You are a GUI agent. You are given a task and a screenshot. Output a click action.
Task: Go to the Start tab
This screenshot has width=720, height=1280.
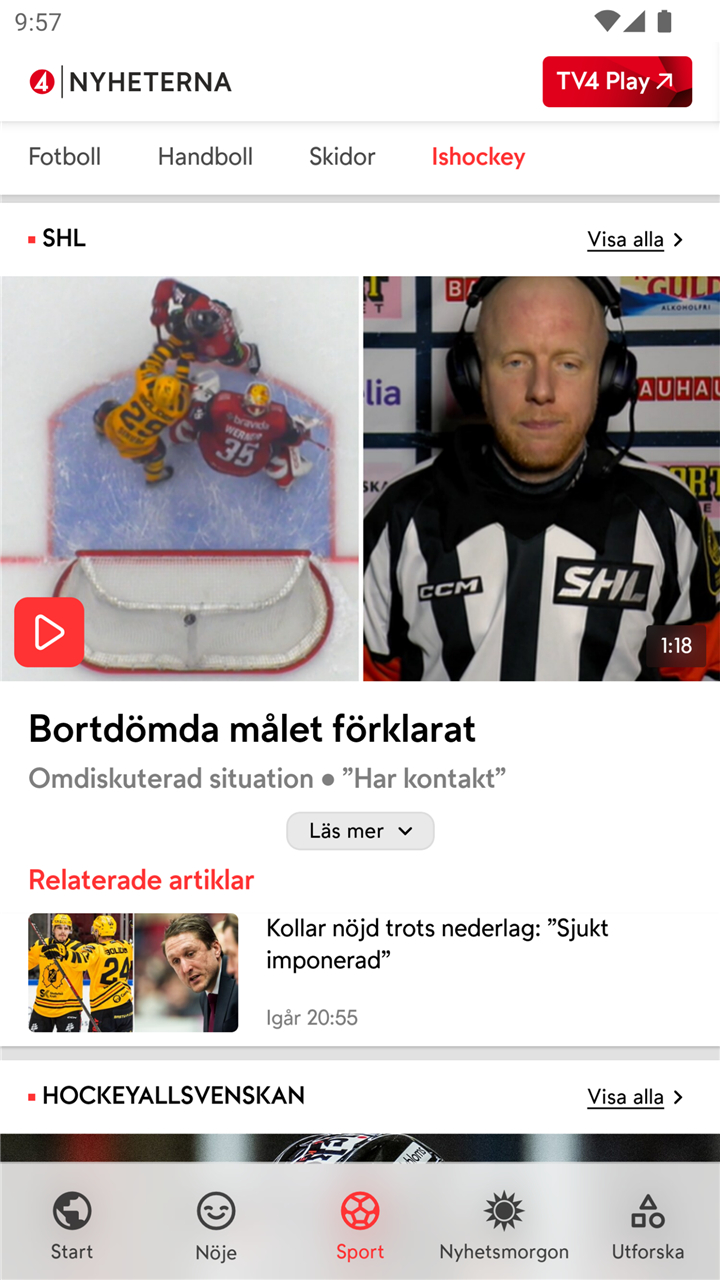click(x=72, y=1225)
